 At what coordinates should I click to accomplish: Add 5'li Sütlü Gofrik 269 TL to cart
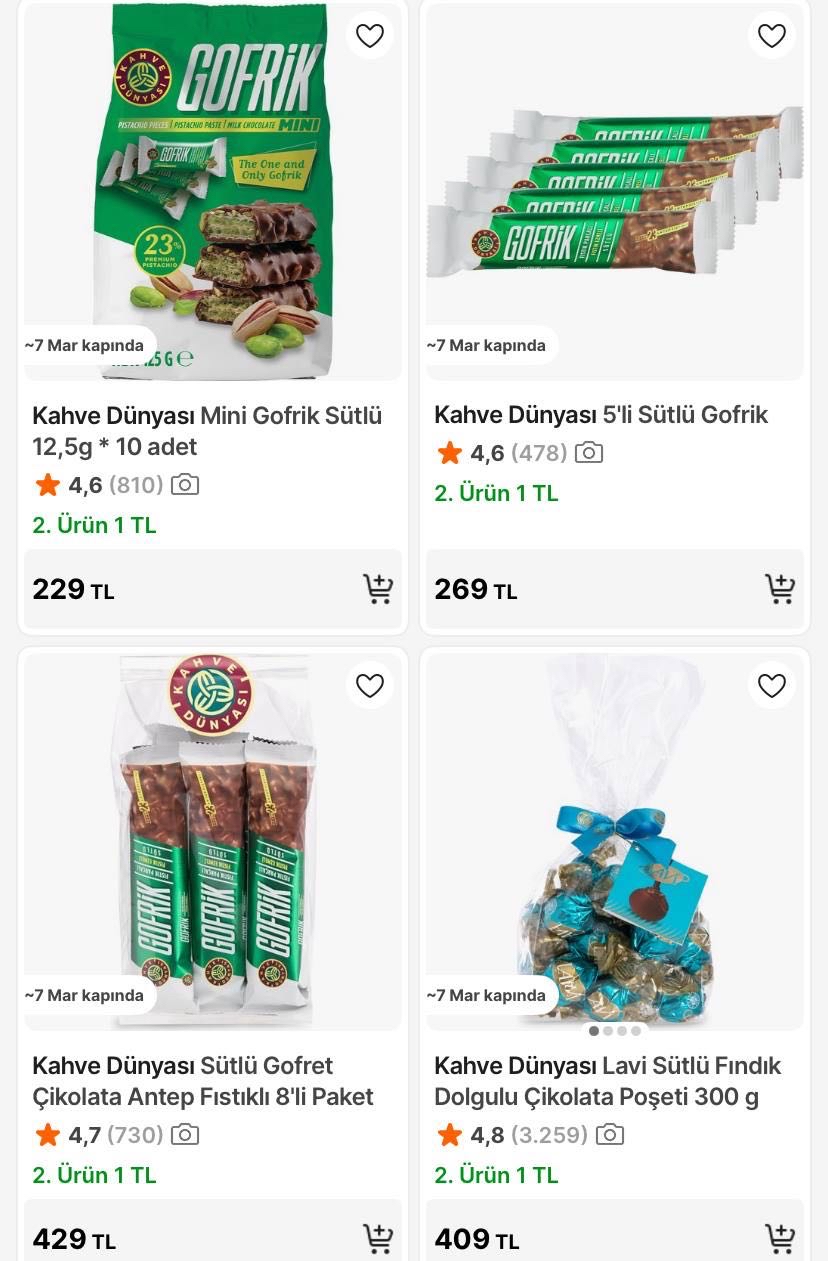pos(780,589)
